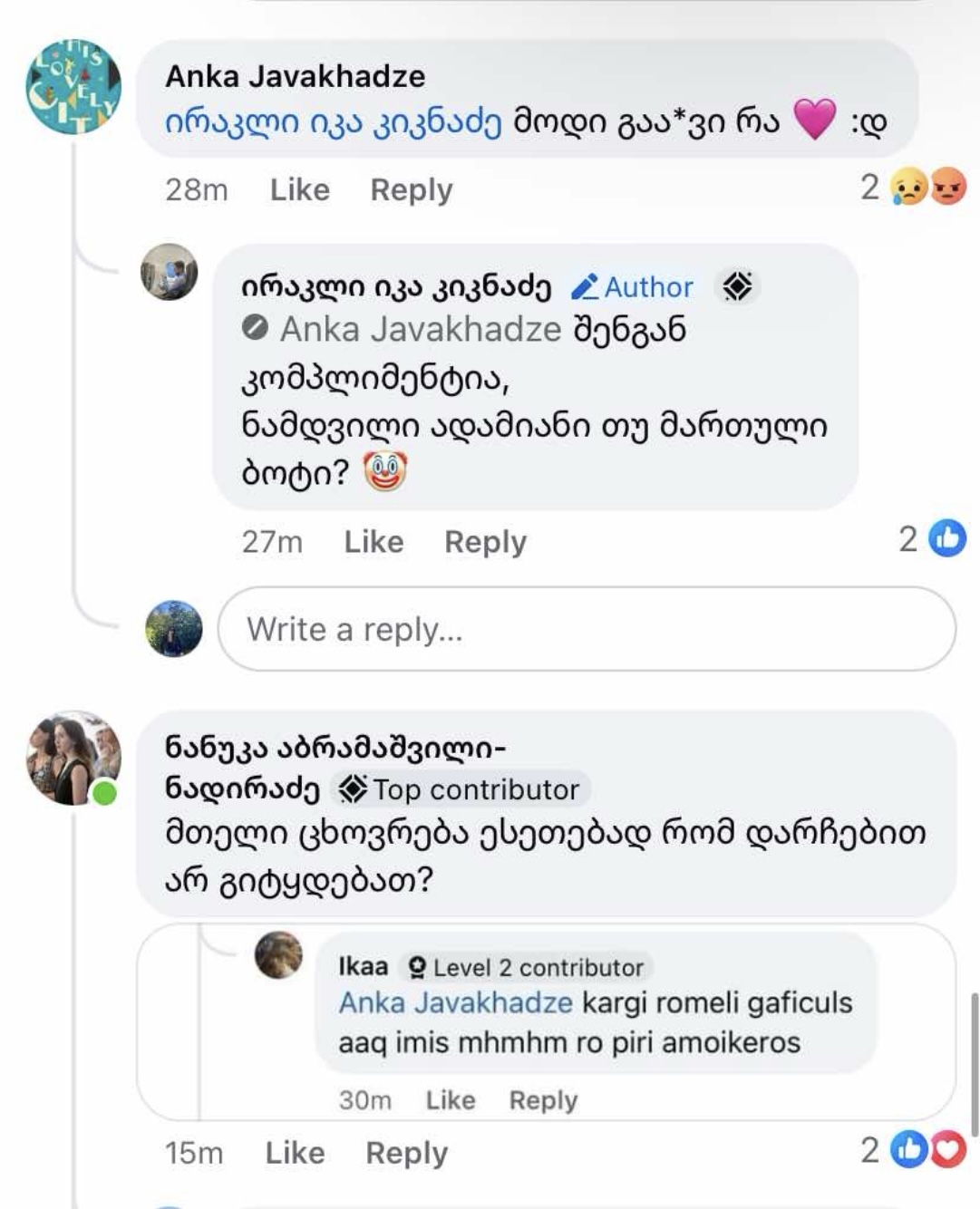Open ნანუკა აბრამაშვილი-ნადირაძე's profile picture
This screenshot has height=1209, width=980.
coord(73,758)
